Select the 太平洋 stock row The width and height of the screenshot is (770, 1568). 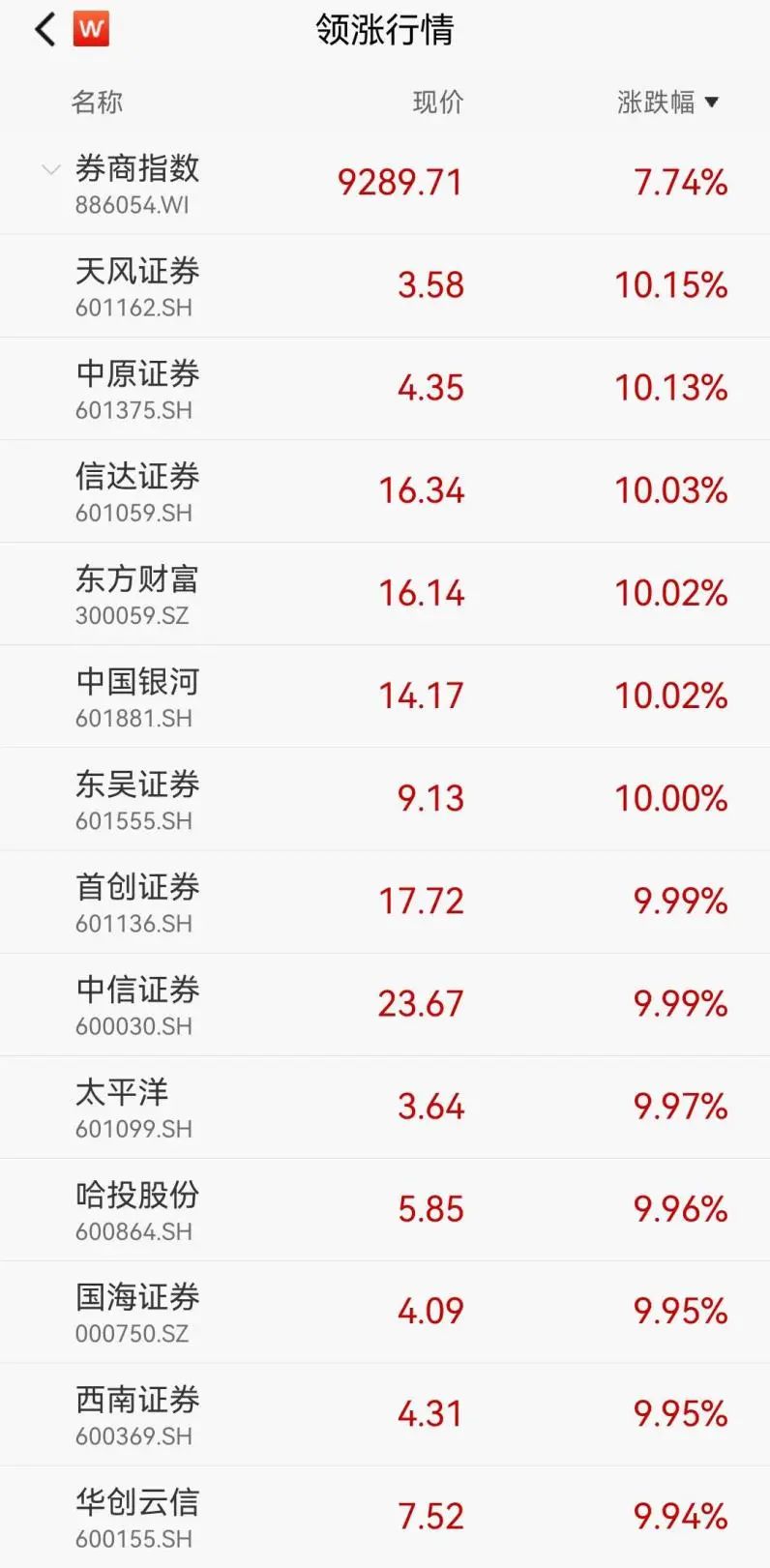pyautogui.click(x=385, y=1107)
